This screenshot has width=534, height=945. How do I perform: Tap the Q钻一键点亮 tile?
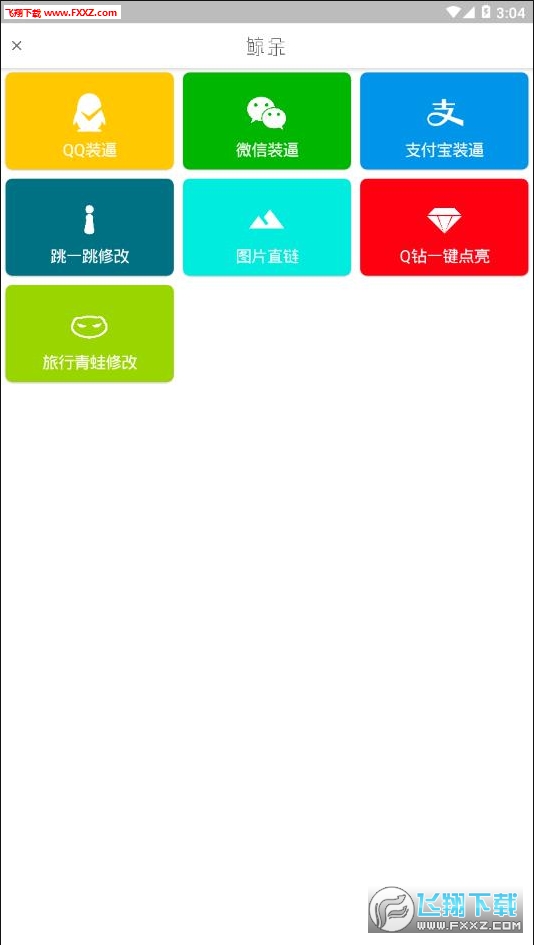[x=444, y=227]
